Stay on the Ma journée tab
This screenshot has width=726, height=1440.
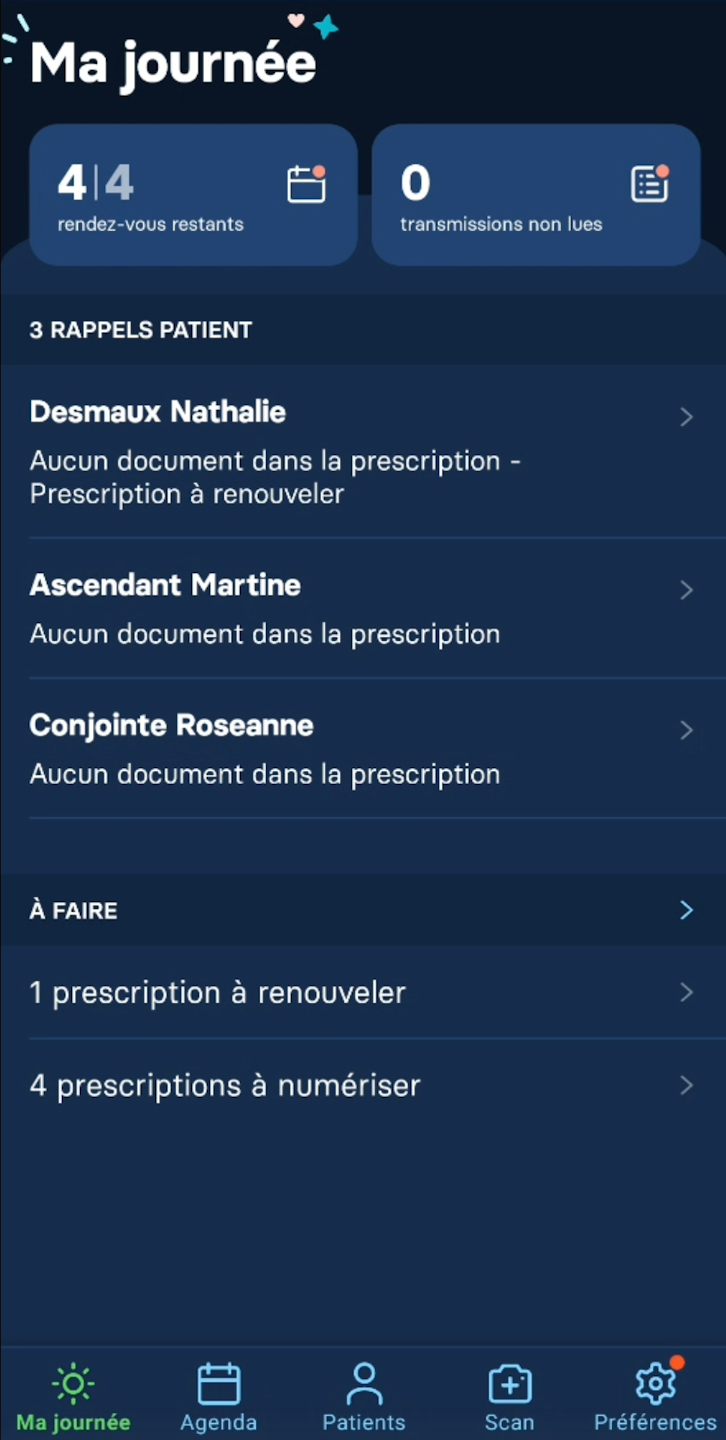pos(73,1397)
